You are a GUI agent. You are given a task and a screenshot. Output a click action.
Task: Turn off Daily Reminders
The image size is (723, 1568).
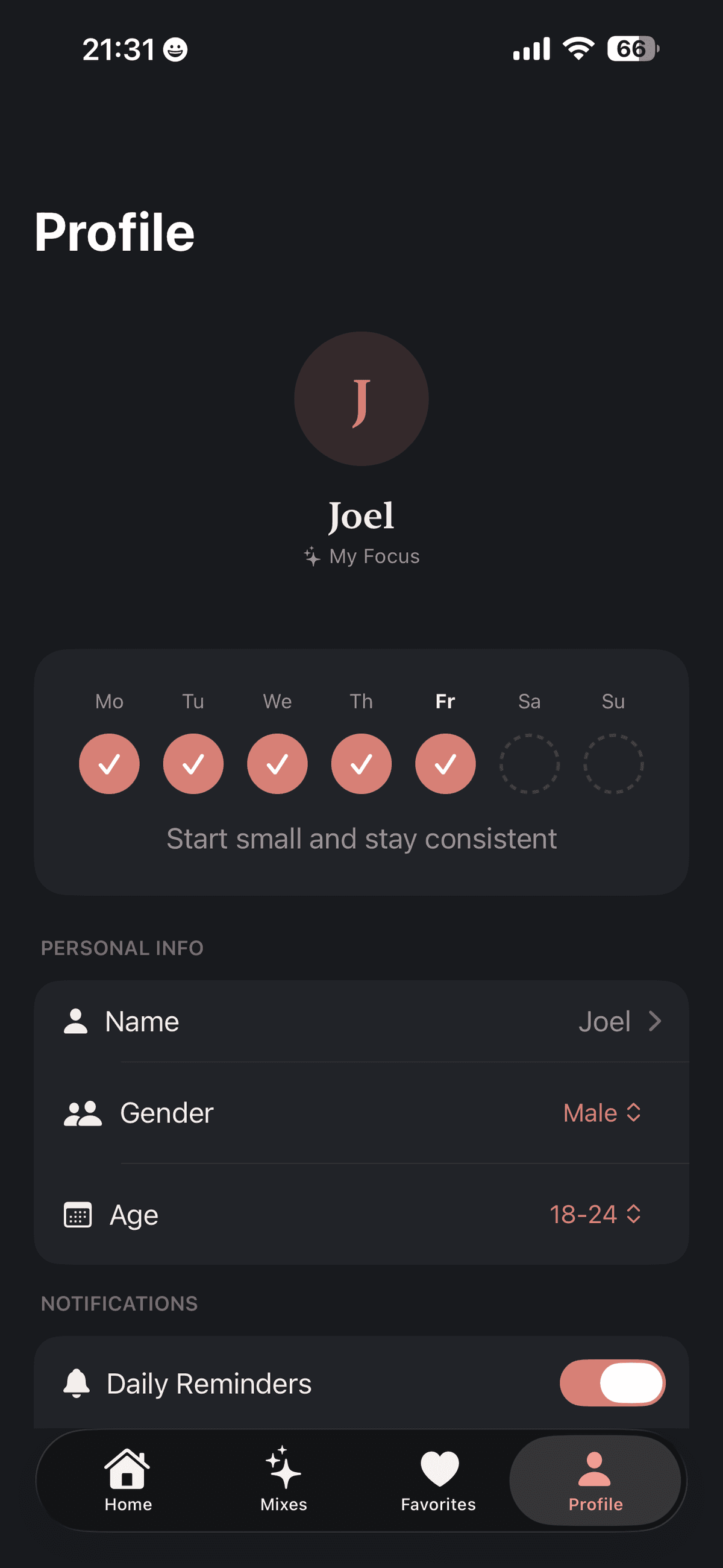[612, 1383]
